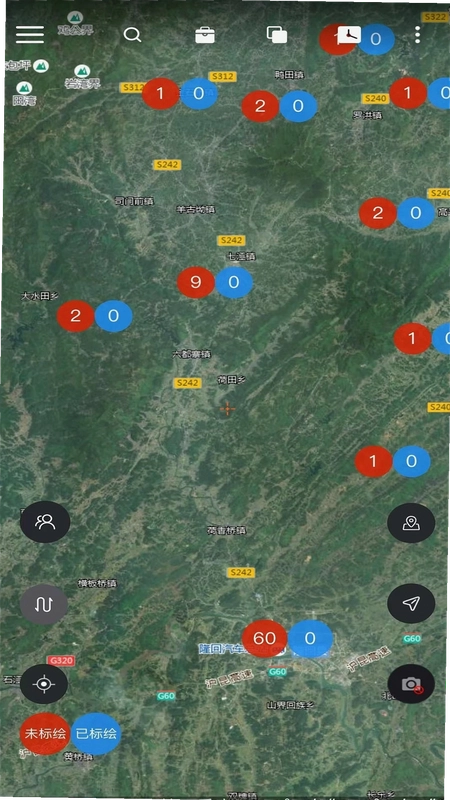Tap the navigation arrow button
Screen dimensions: 450x800
point(411,604)
